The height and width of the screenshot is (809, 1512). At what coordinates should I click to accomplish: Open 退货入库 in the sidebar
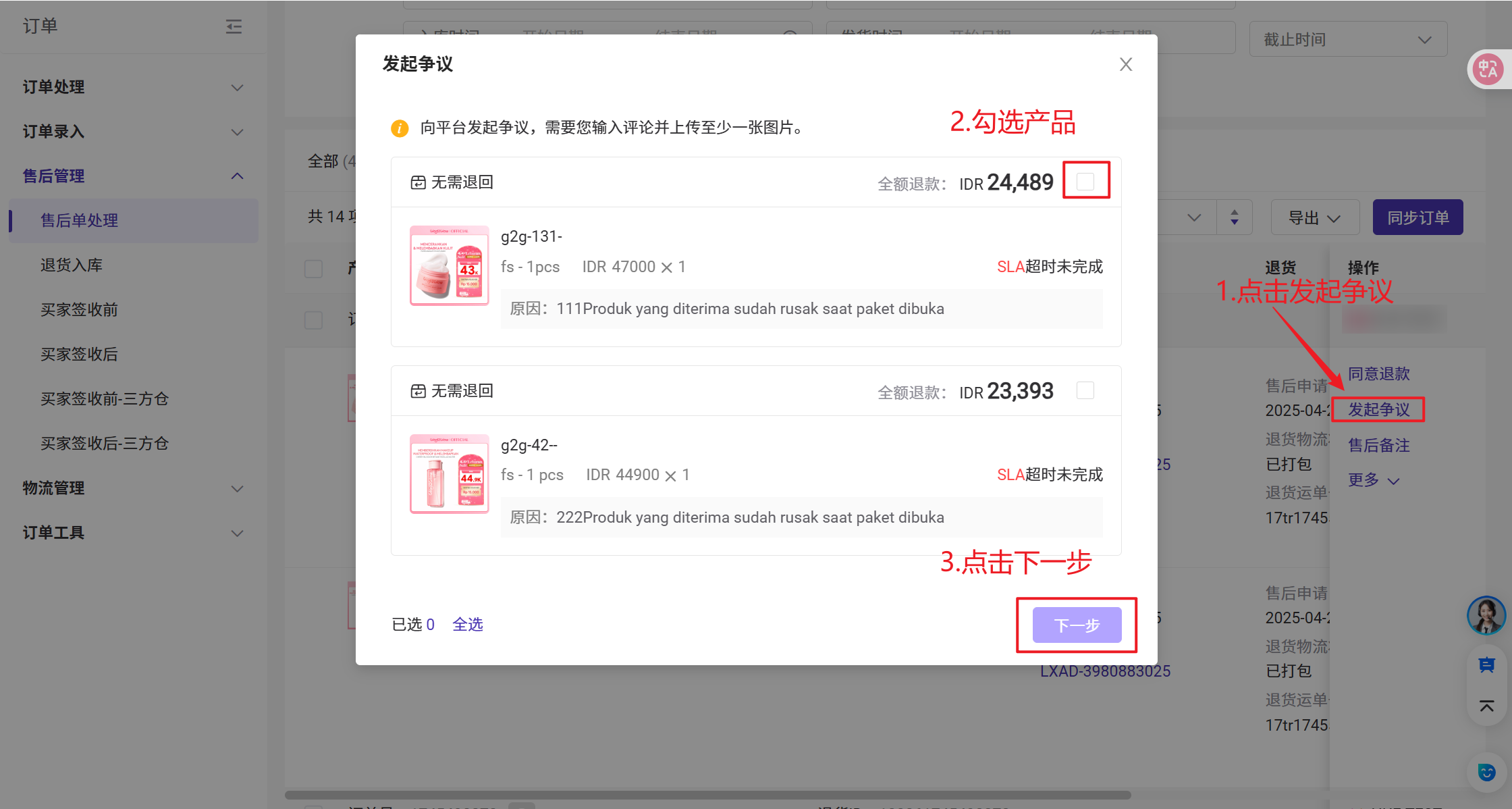point(72,265)
